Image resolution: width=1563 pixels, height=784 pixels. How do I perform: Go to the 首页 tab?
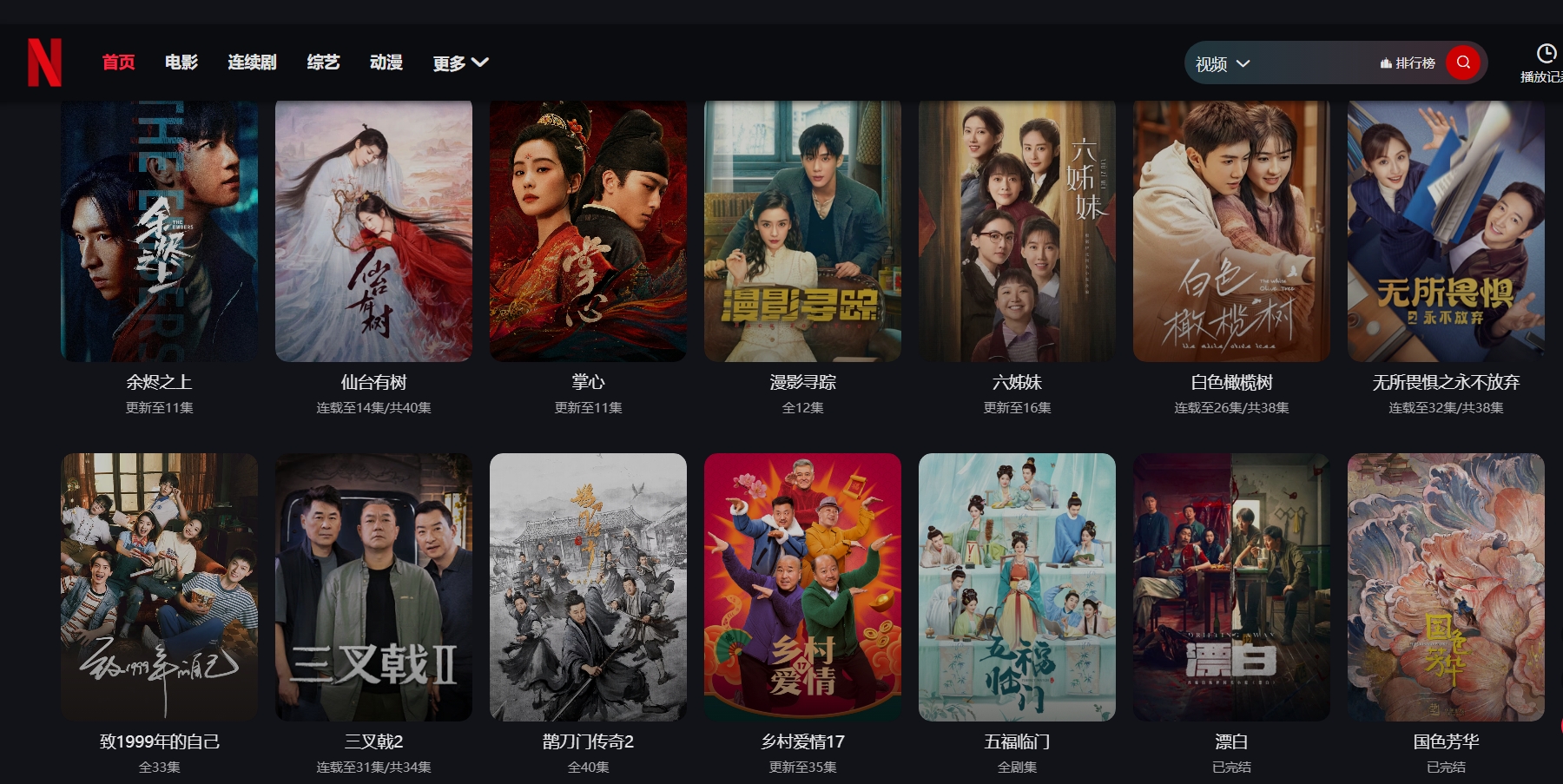point(119,63)
